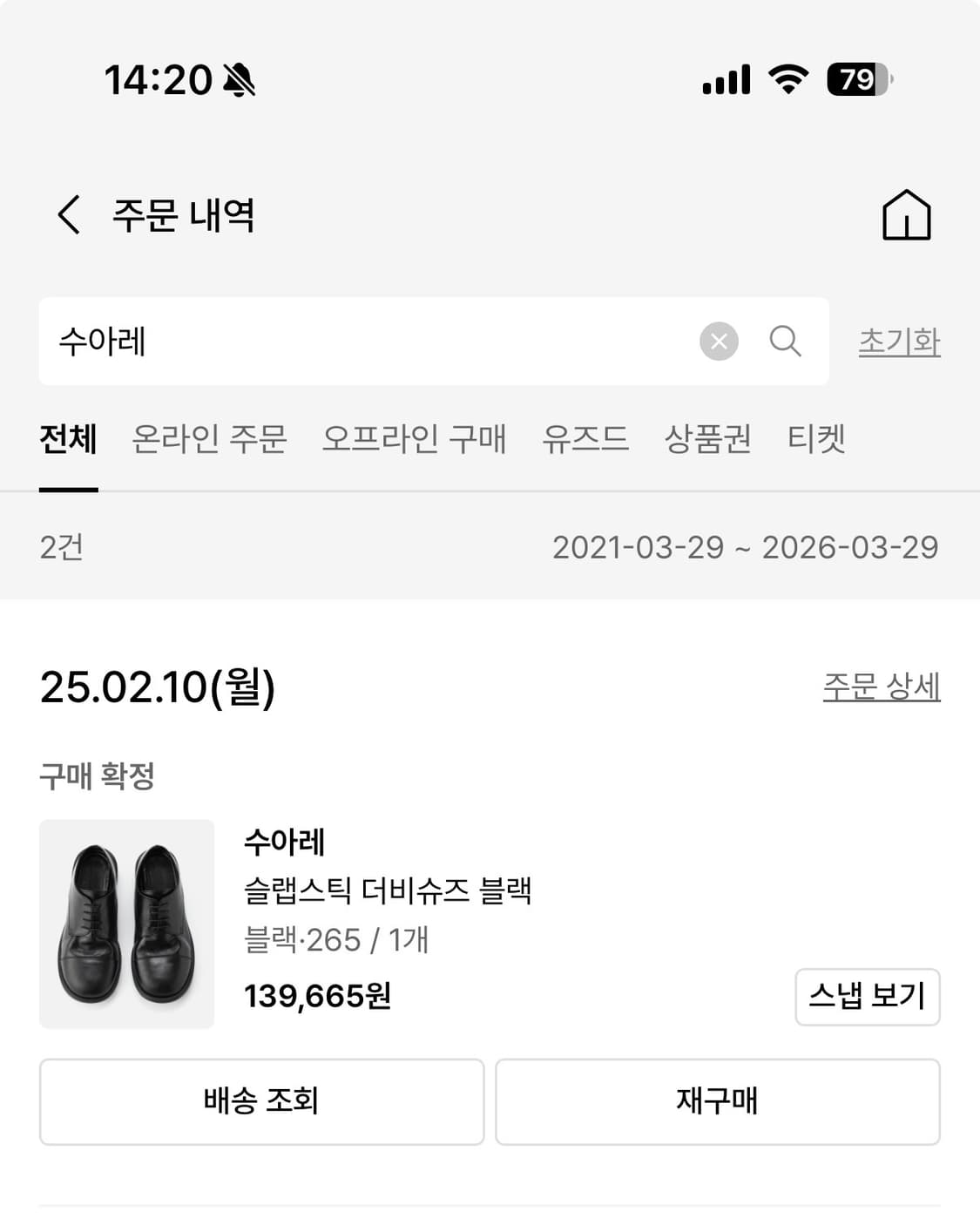Tap the cellular signal bars icon
Screen dimensions: 980x1232
coord(728,79)
